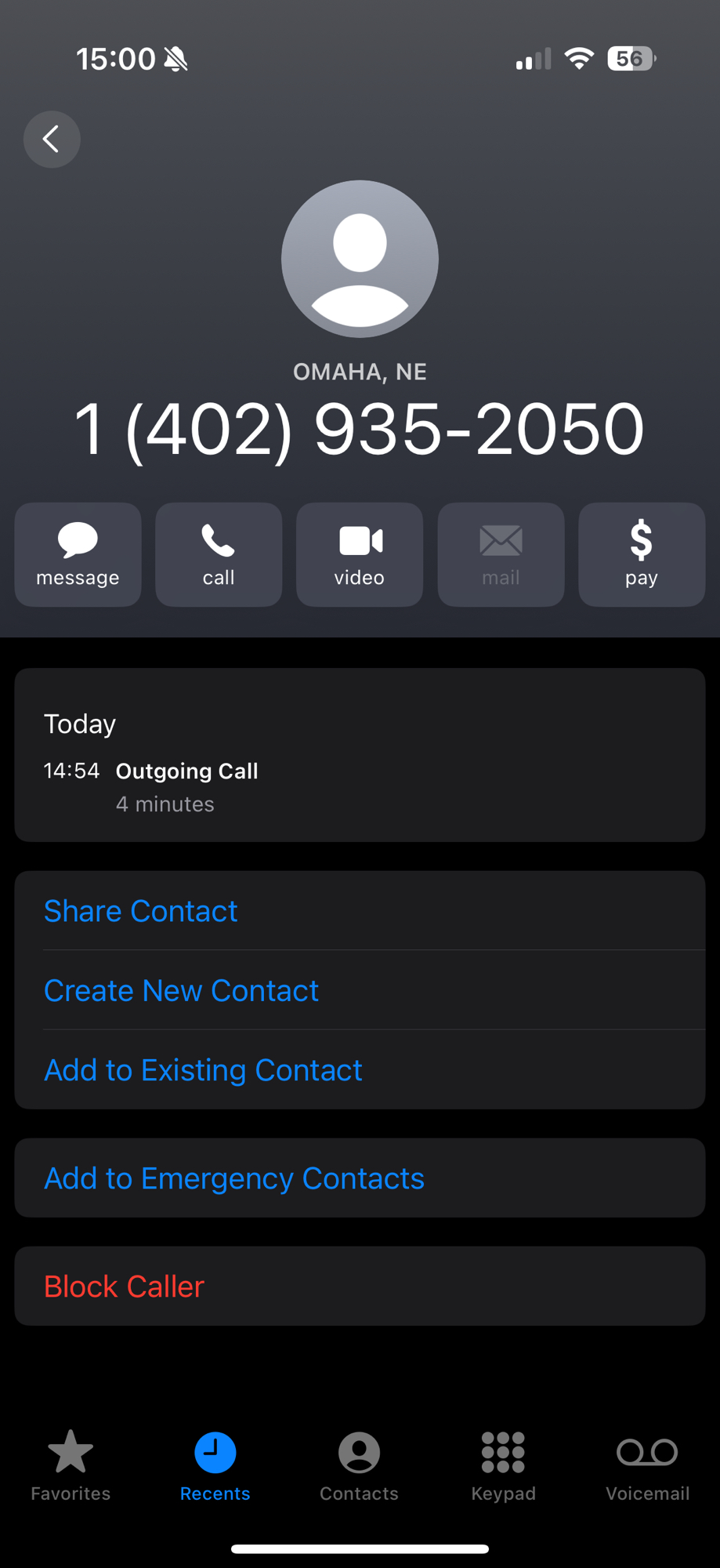Add to Emergency Contacts
Screen dimensions: 720x1568
(234, 1178)
